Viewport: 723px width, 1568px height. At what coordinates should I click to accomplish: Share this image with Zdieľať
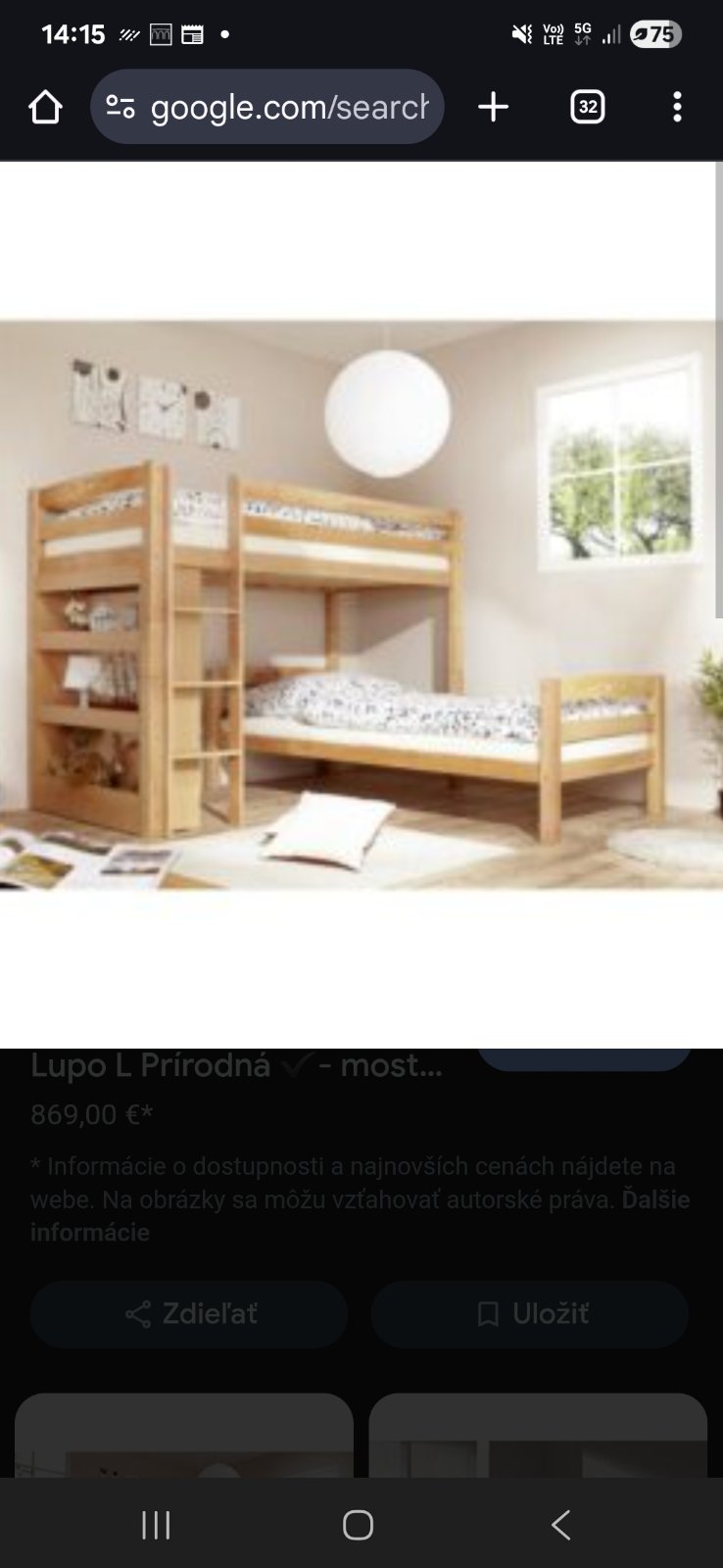(189, 1314)
